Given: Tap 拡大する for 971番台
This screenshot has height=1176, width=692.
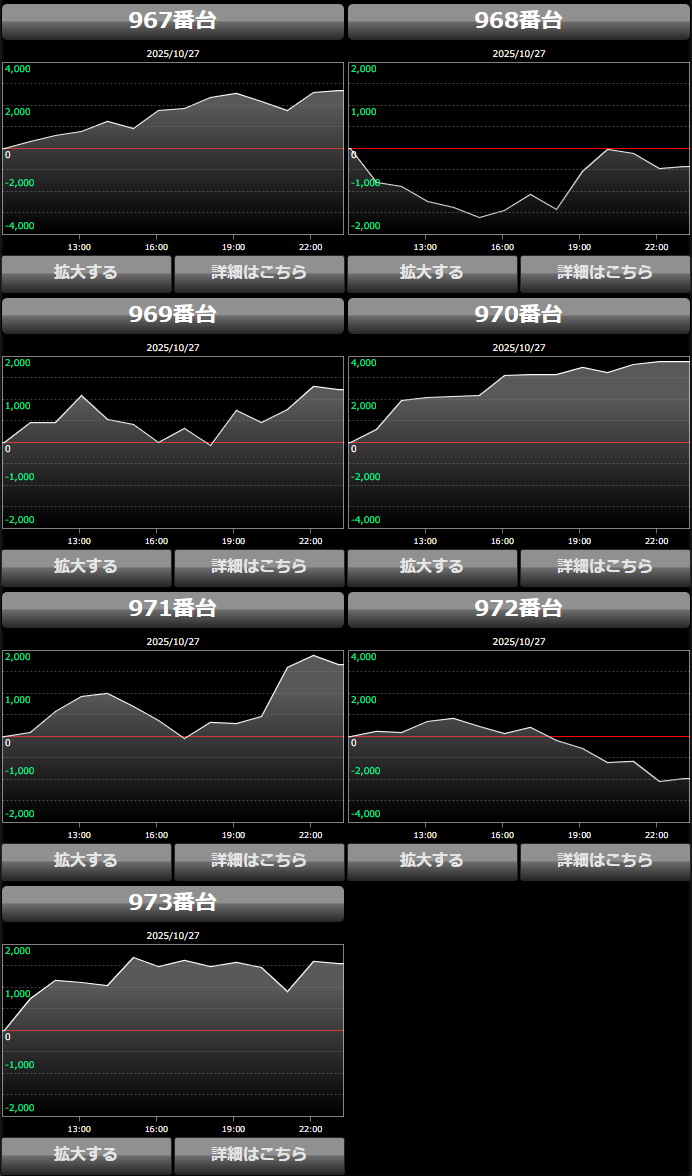Looking at the screenshot, I should tap(86, 860).
